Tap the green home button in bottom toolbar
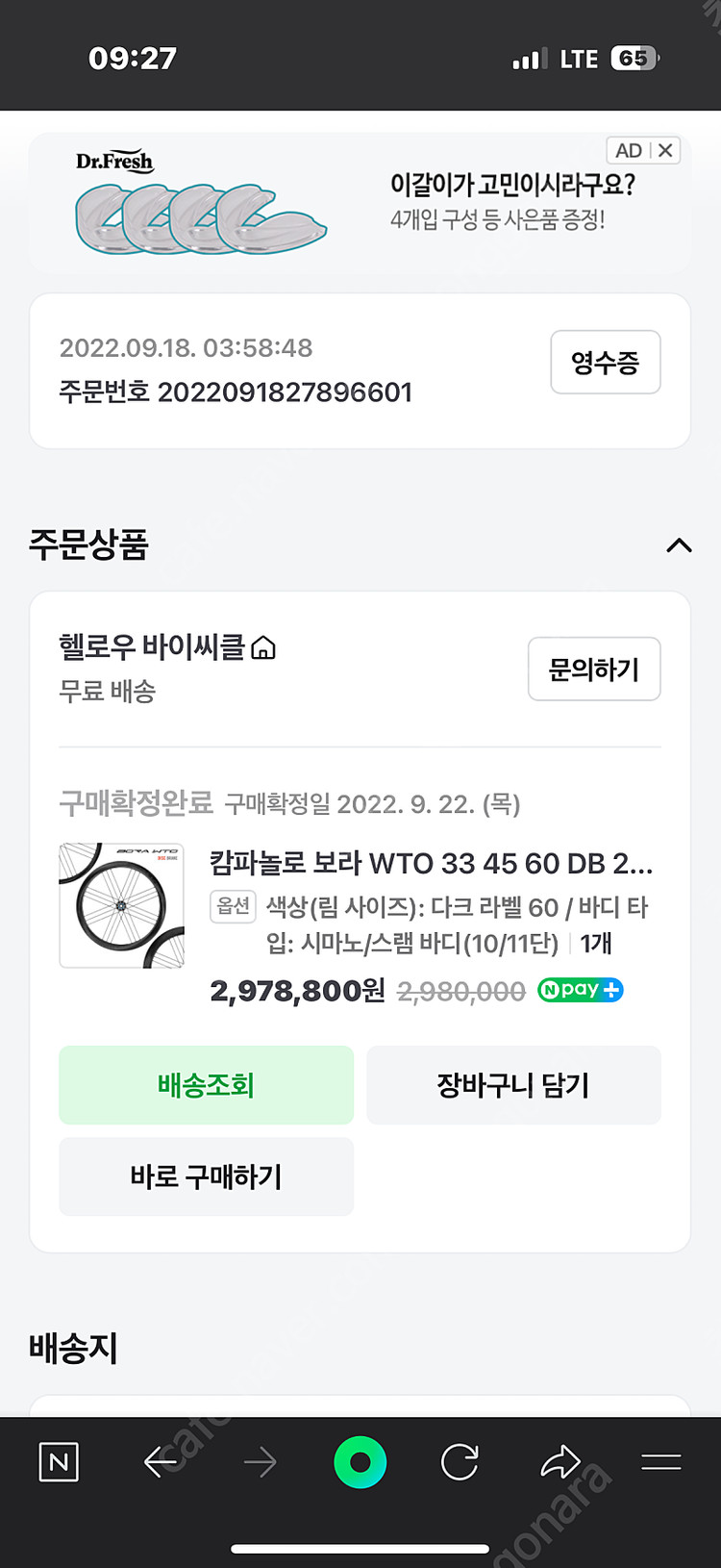The width and height of the screenshot is (721, 1568). pyautogui.click(x=360, y=1461)
